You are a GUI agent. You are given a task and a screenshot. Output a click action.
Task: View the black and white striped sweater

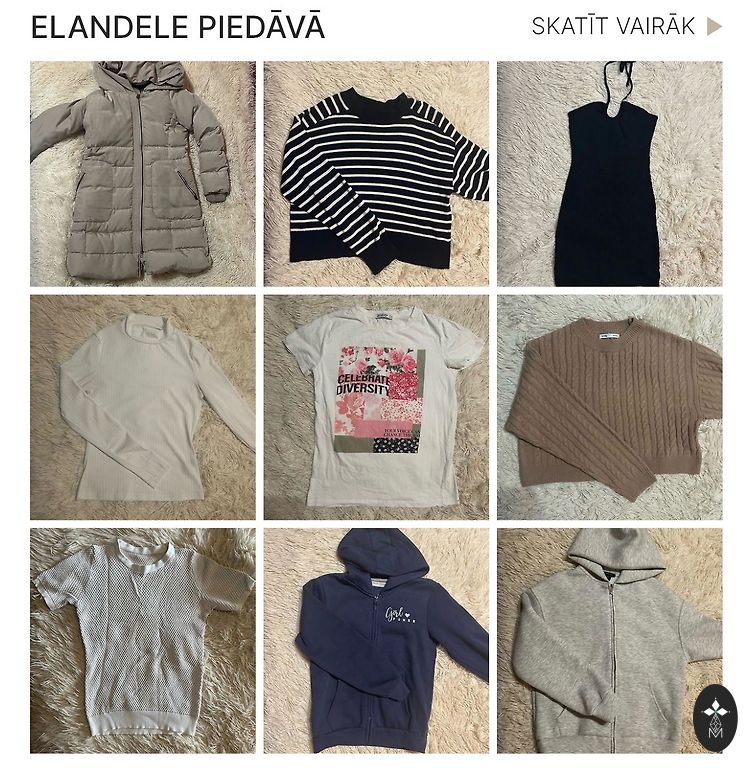pyautogui.click(x=376, y=174)
